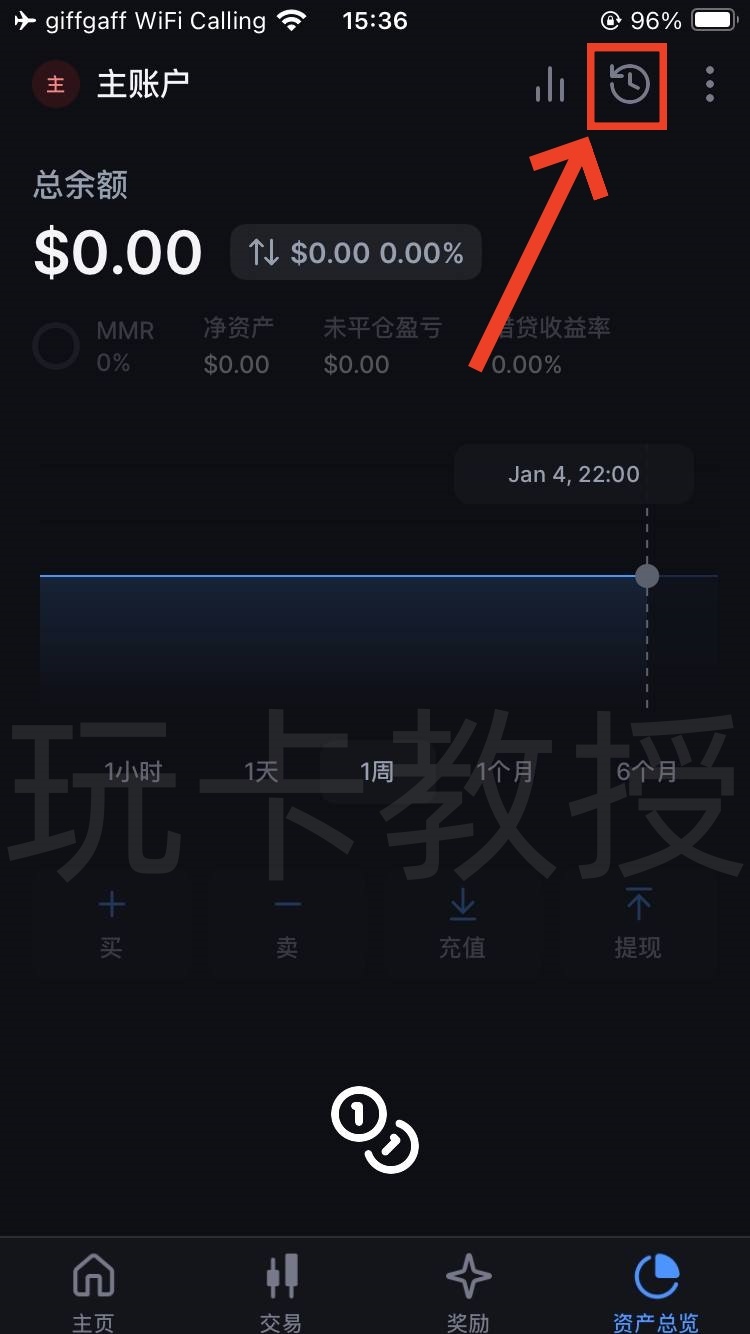Open the bar chart analytics icon
The image size is (750, 1334).
pos(550,85)
